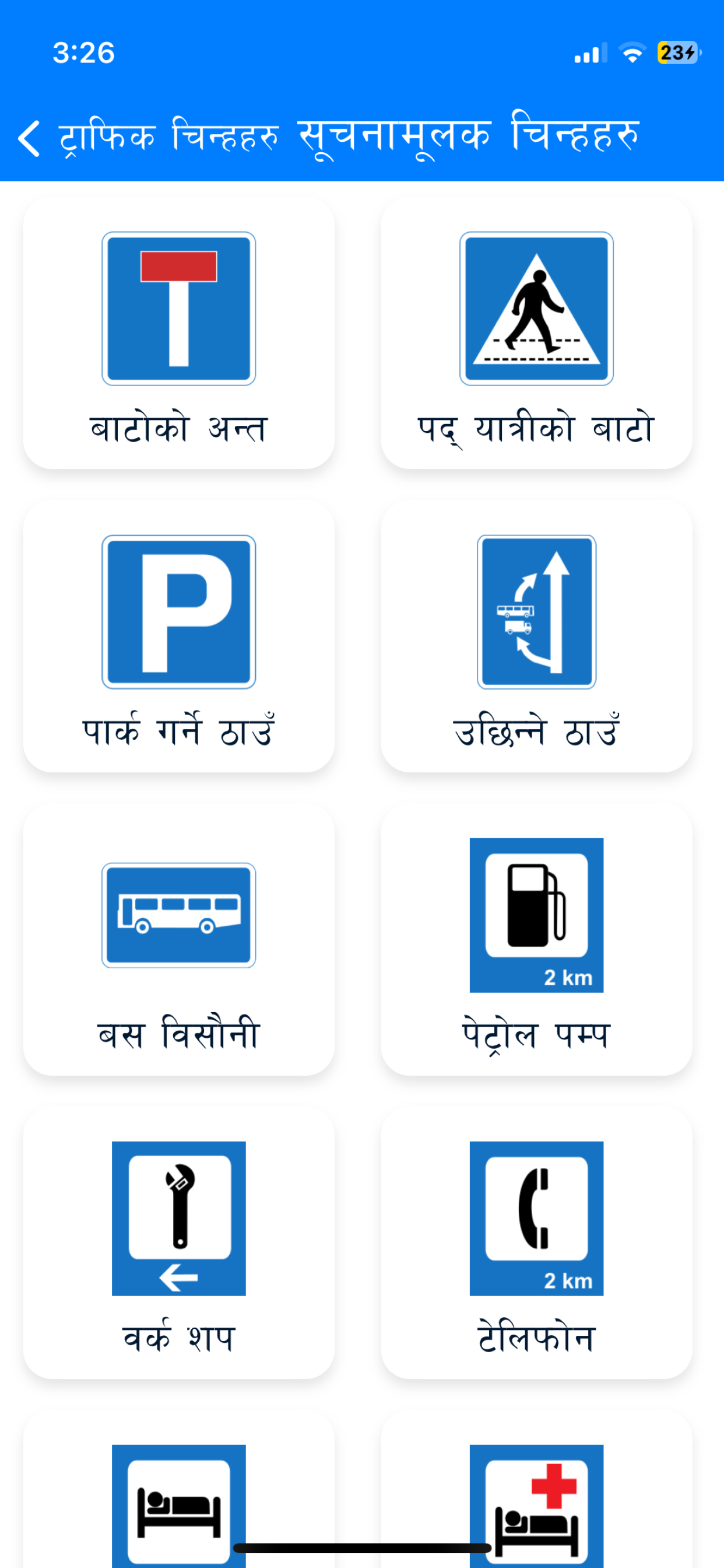Open the hotel bed sign card
Viewport: 724px width, 1568px height.
(179, 1489)
